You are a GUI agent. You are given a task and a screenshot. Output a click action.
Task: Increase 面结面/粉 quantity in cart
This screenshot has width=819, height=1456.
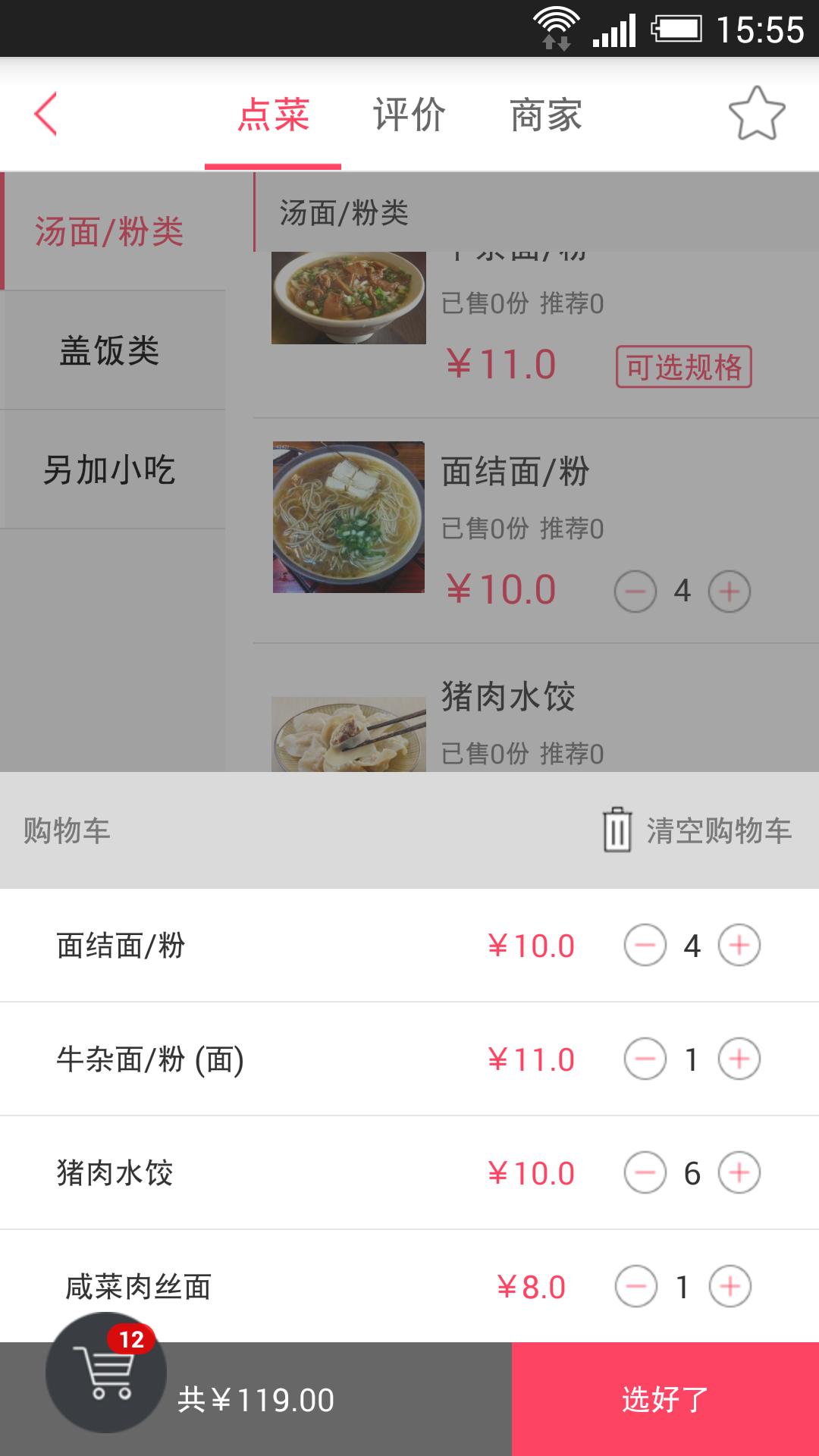click(x=739, y=945)
